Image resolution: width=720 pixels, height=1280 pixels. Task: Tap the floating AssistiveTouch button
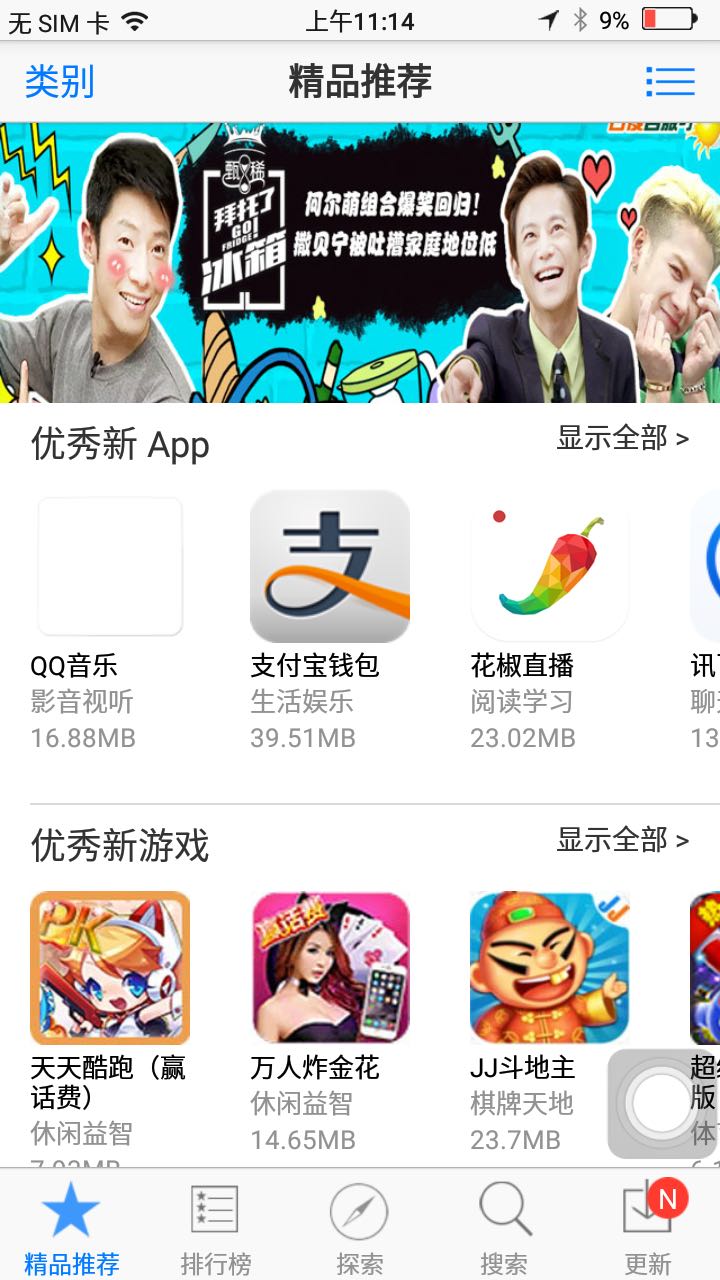[660, 1103]
